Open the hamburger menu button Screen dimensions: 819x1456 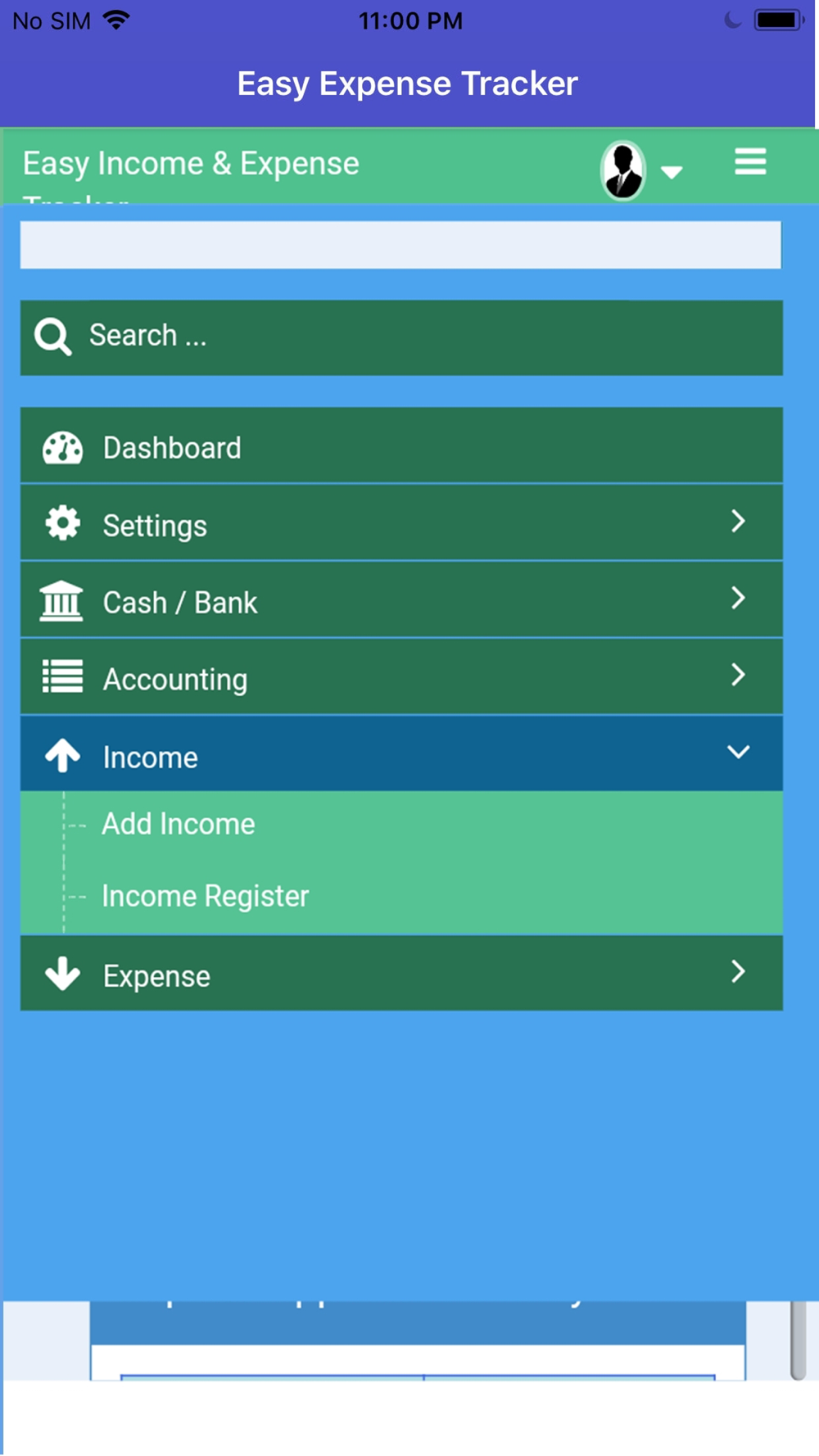(x=750, y=162)
